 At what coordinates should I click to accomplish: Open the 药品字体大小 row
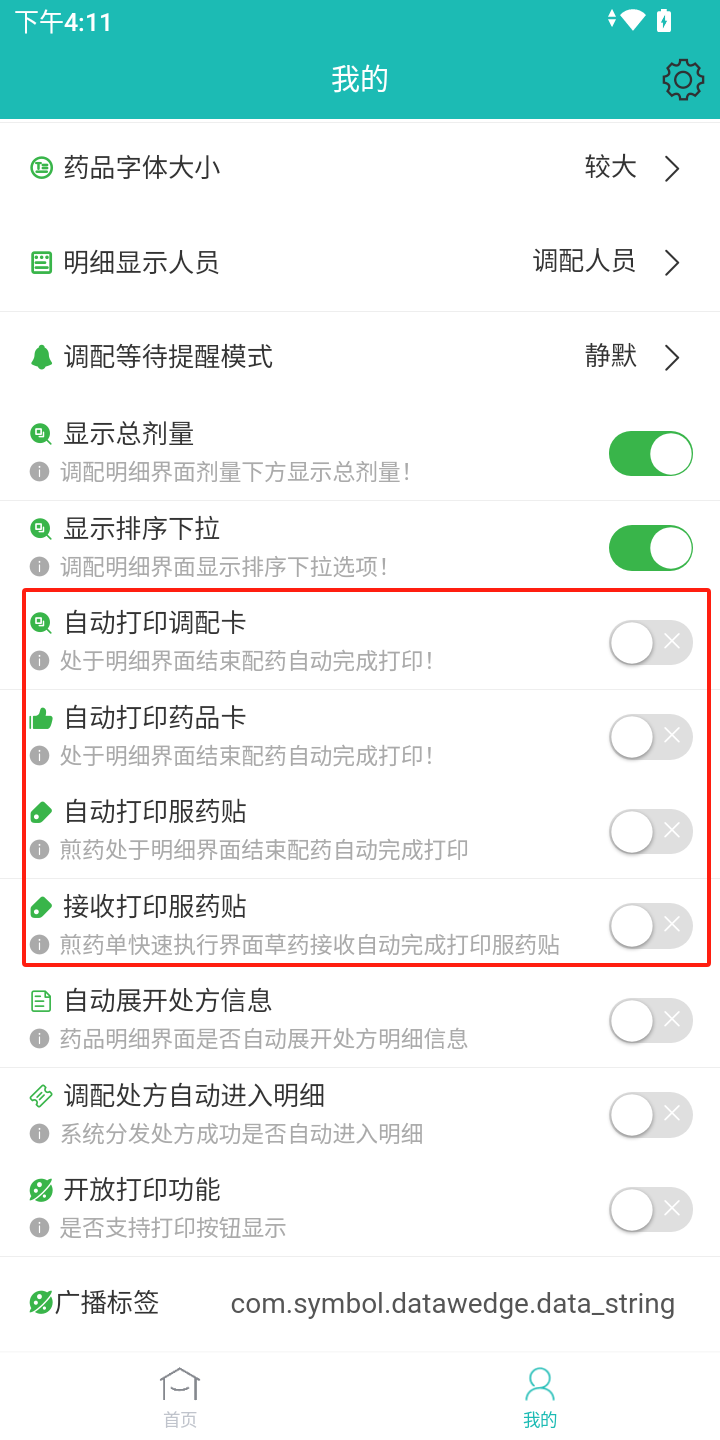(360, 168)
